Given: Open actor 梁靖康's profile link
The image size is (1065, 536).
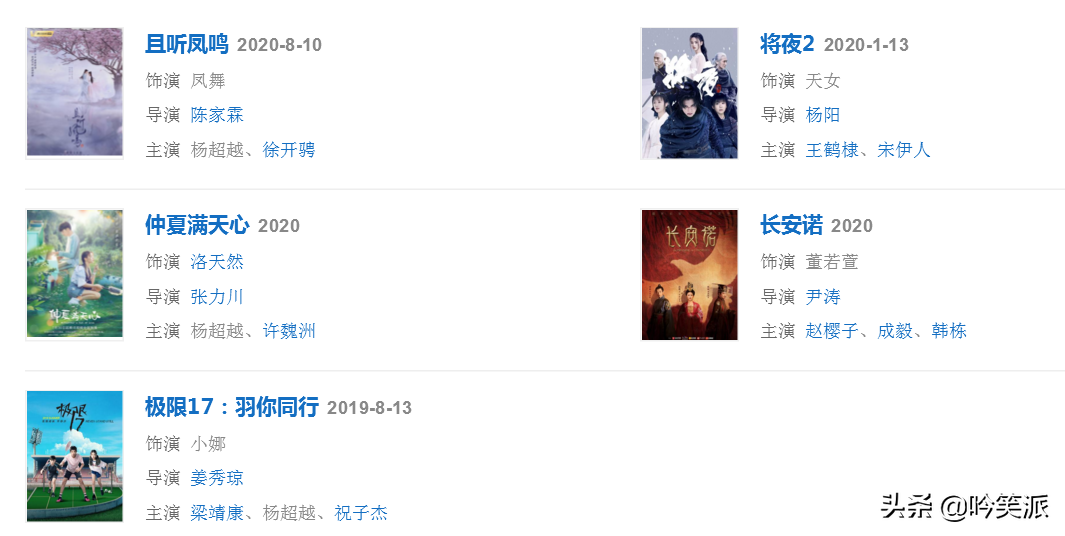Looking at the screenshot, I should pos(217,513).
